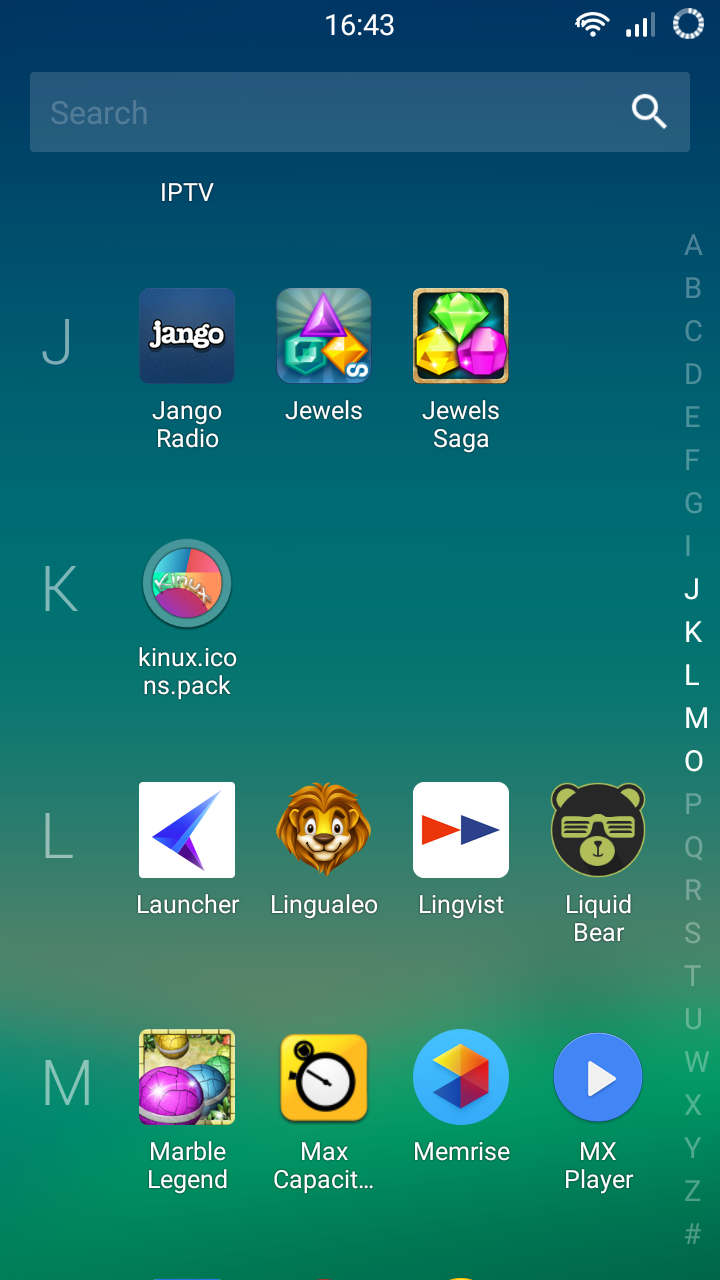Image resolution: width=720 pixels, height=1280 pixels.
Task: Select letter W in the side index
Action: (x=695, y=1062)
